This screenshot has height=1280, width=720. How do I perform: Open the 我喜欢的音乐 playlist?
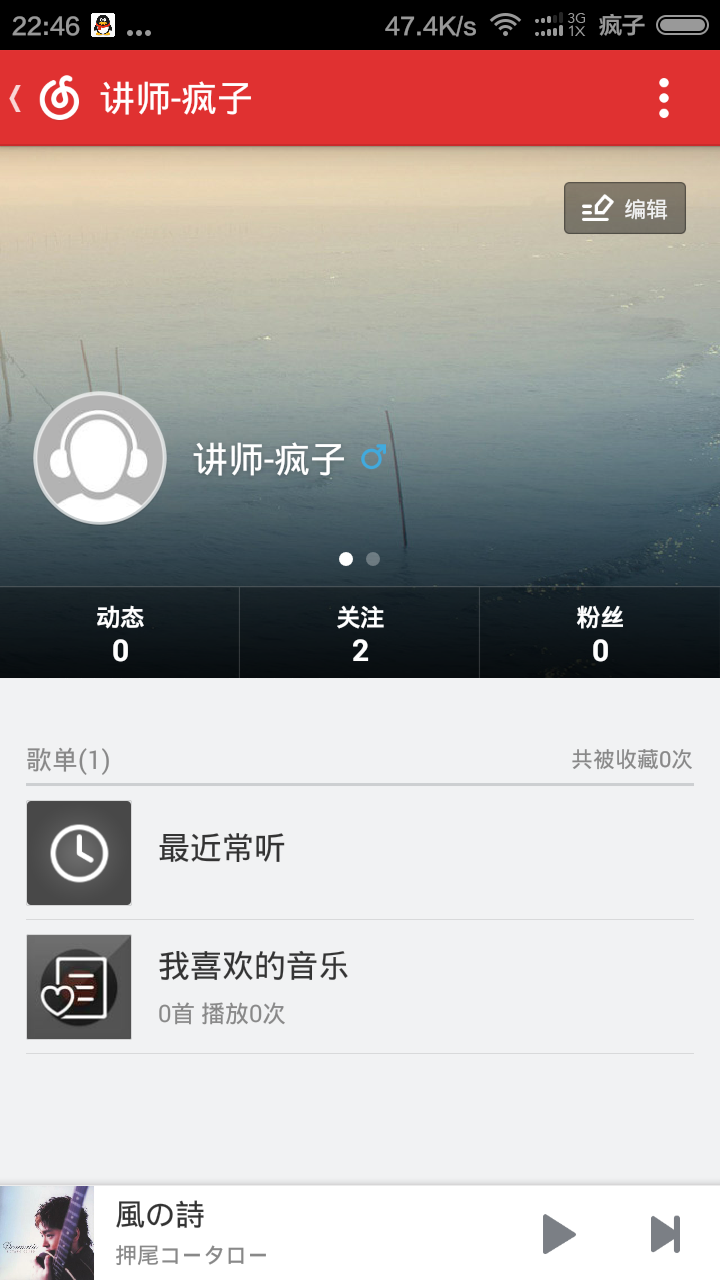[x=360, y=987]
